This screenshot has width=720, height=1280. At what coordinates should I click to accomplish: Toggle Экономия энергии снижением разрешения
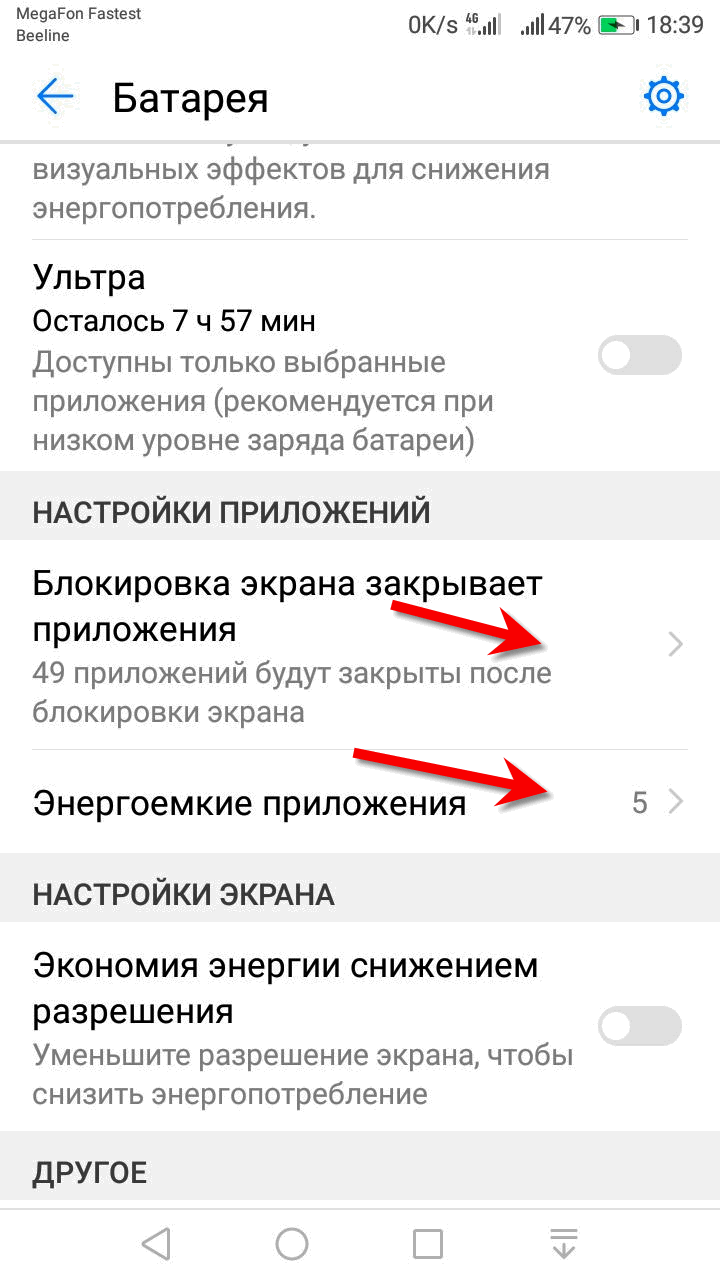(x=640, y=1026)
